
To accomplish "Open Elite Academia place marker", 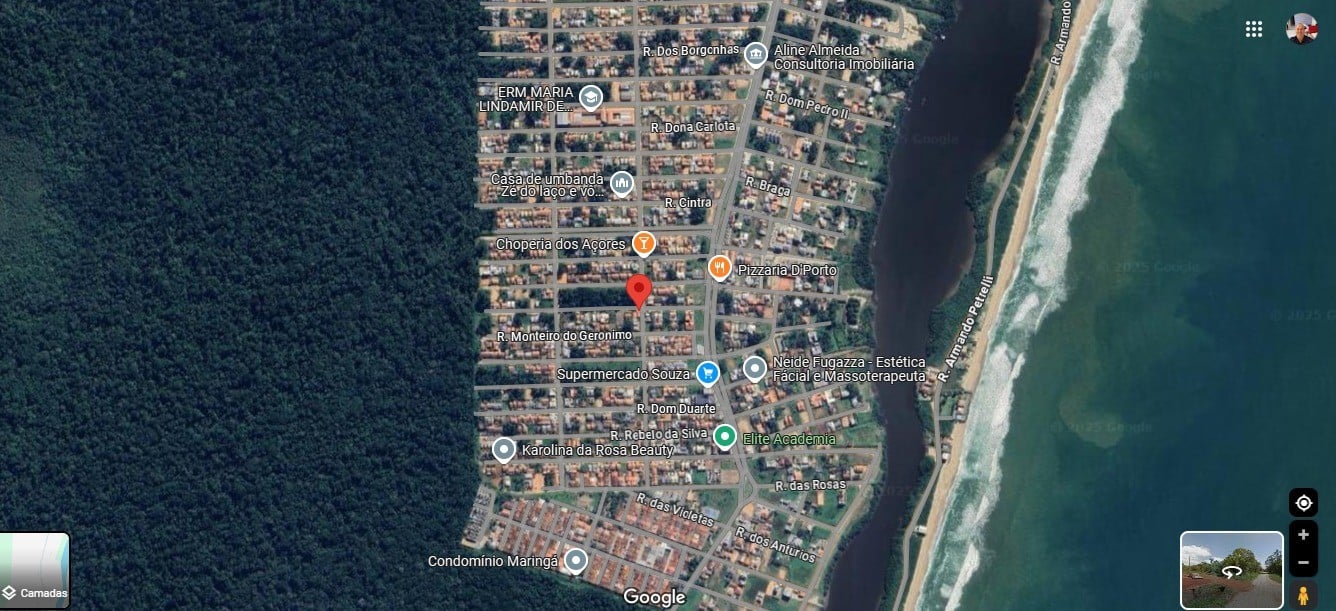I will 724,437.
